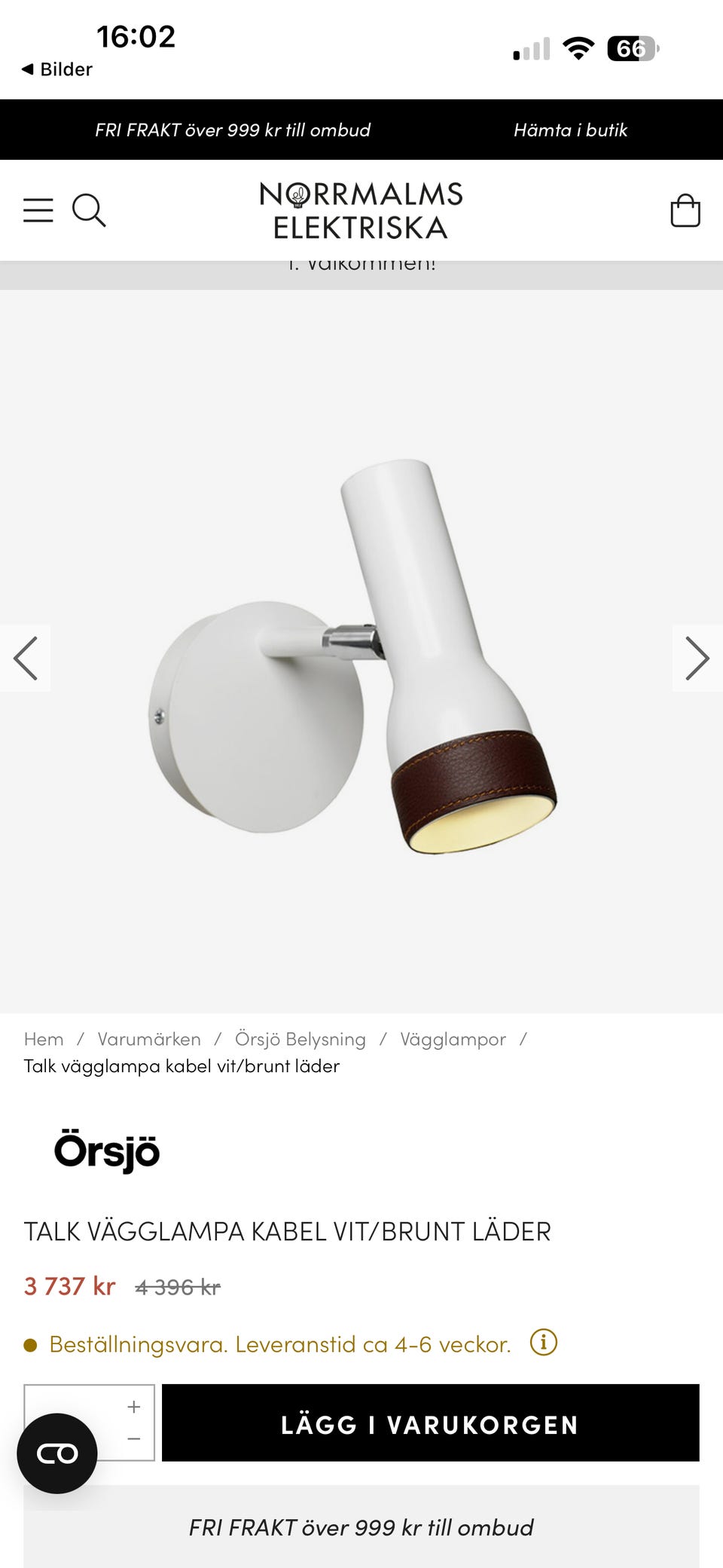Open the Örsjö brand logo link
Screen dimensions: 723x1568
point(107,1151)
